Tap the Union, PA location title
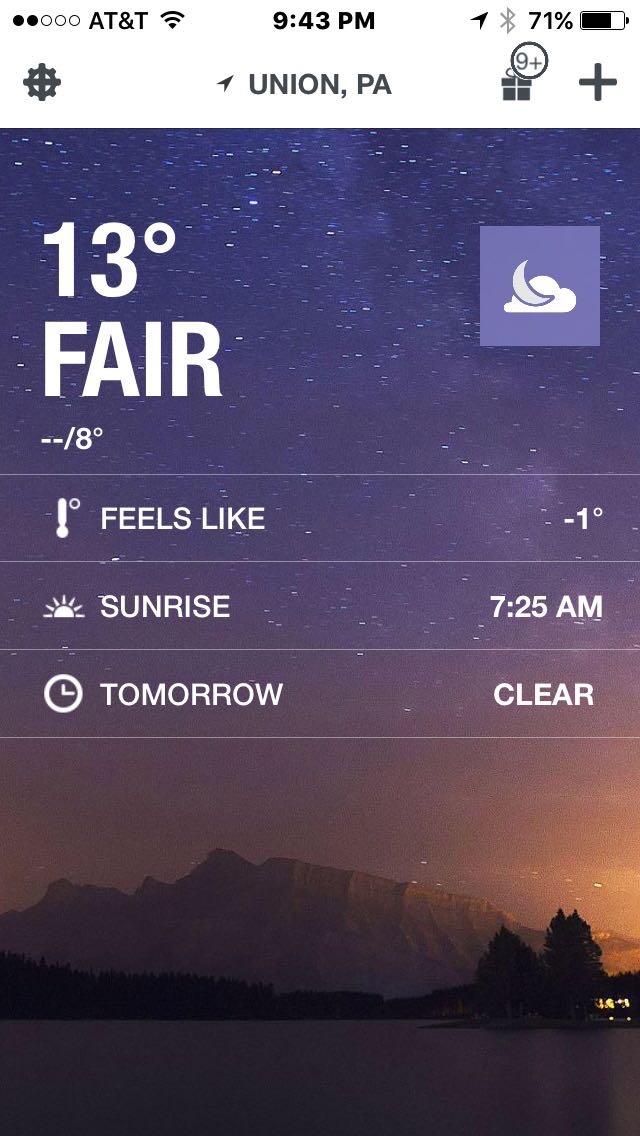 pos(304,85)
